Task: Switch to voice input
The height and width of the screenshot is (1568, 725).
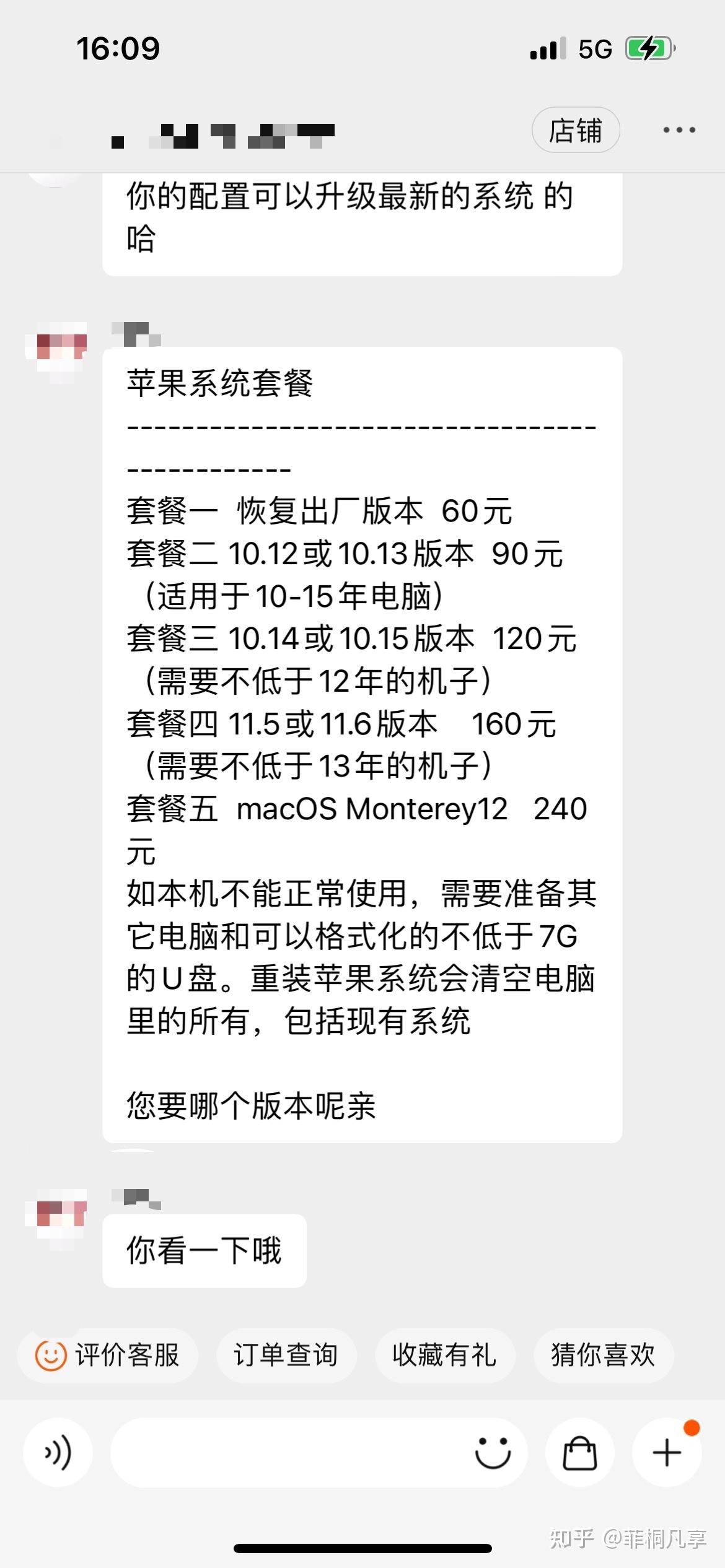Action: 58,1452
